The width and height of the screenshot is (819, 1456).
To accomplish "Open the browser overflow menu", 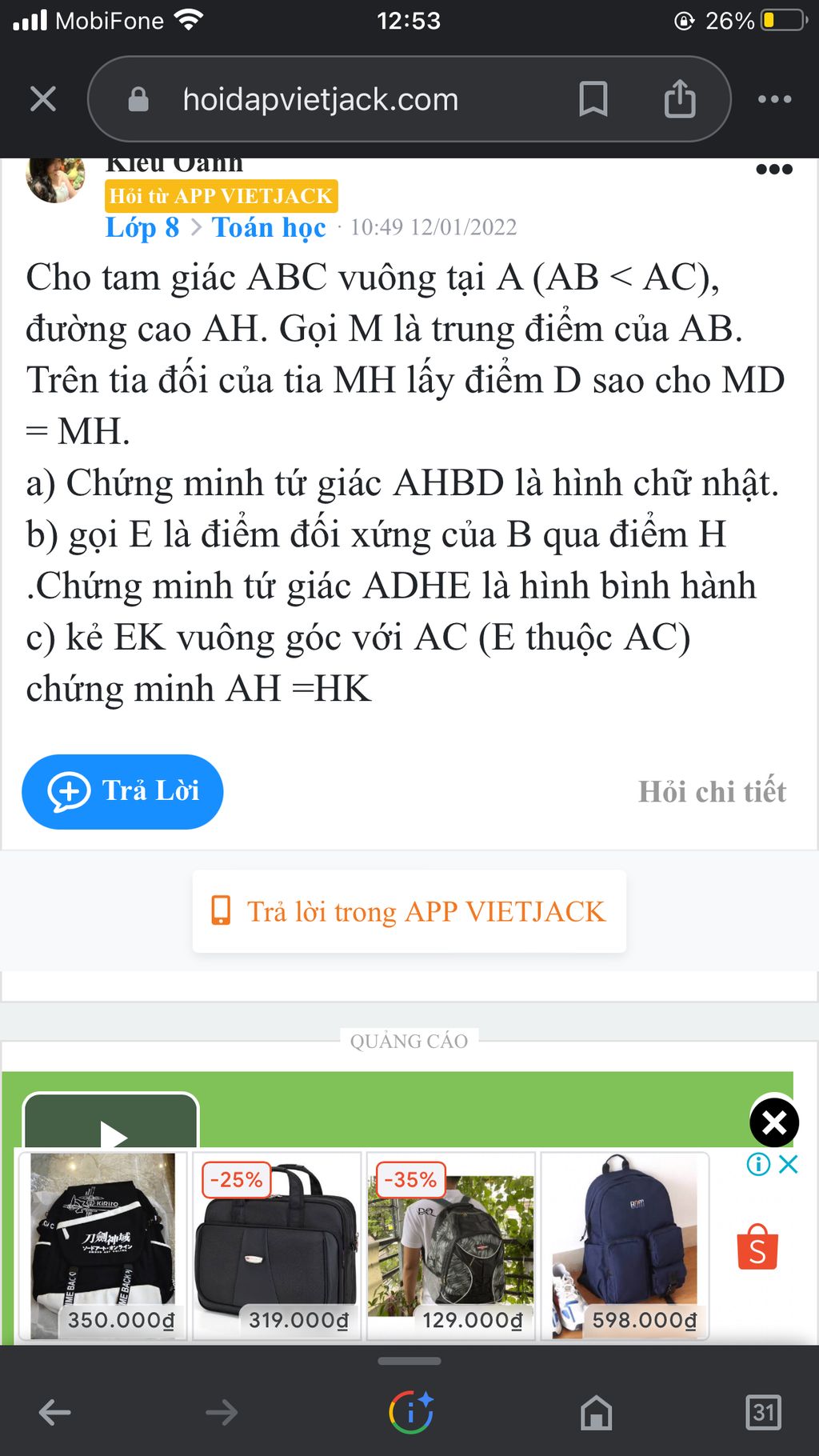I will tap(774, 99).
